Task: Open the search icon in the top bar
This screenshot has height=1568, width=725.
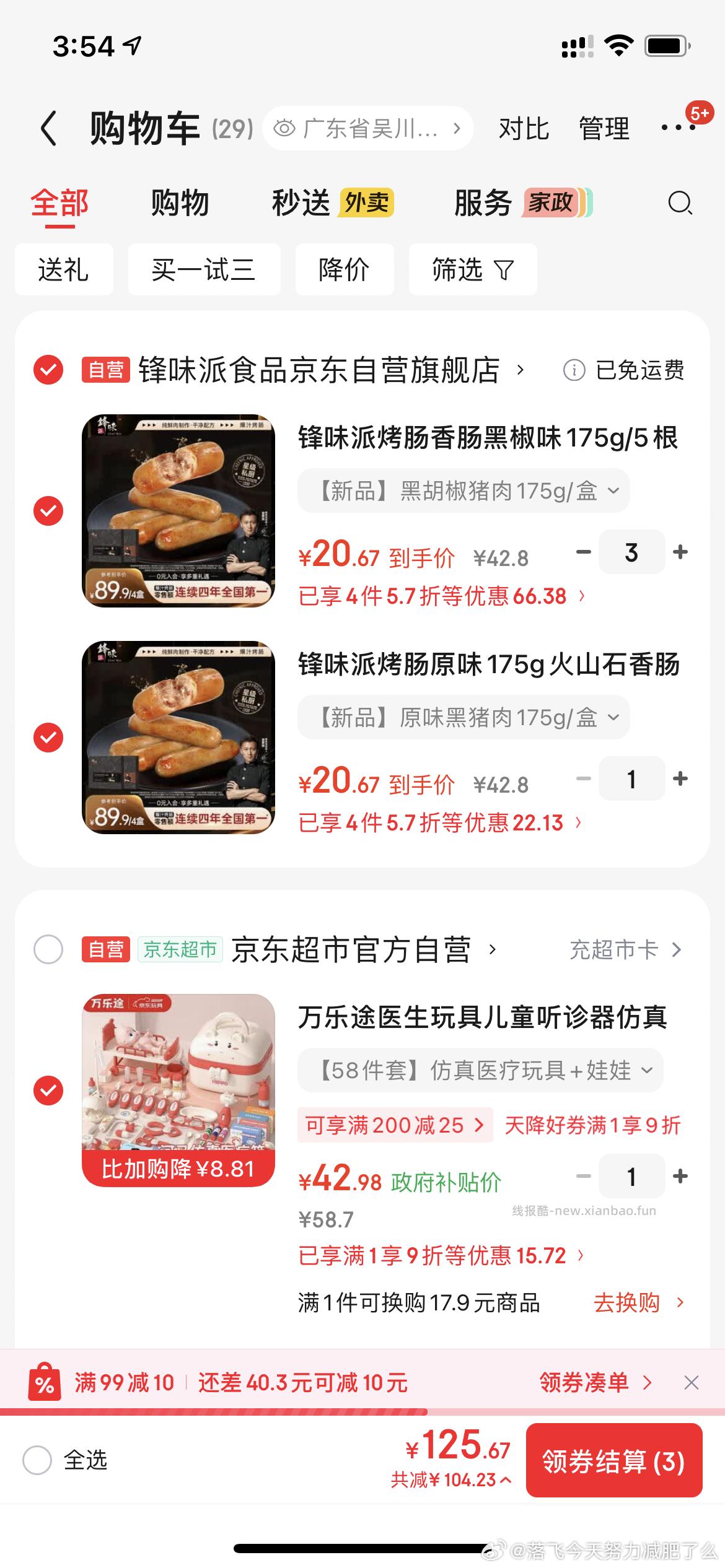Action: [679, 203]
